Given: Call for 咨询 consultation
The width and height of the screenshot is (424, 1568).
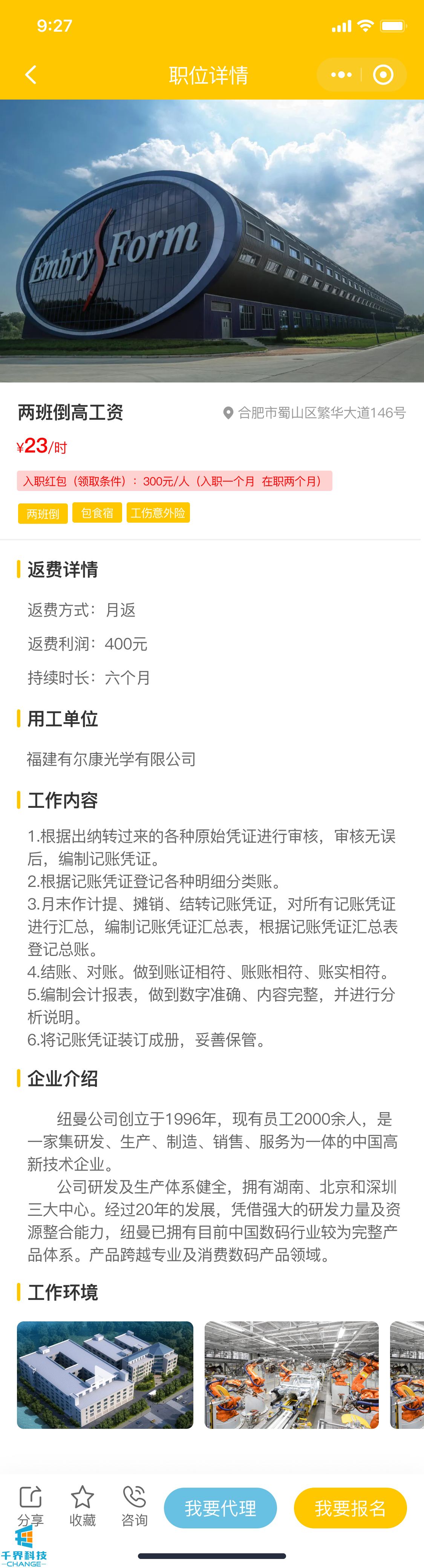Looking at the screenshot, I should [134, 1504].
